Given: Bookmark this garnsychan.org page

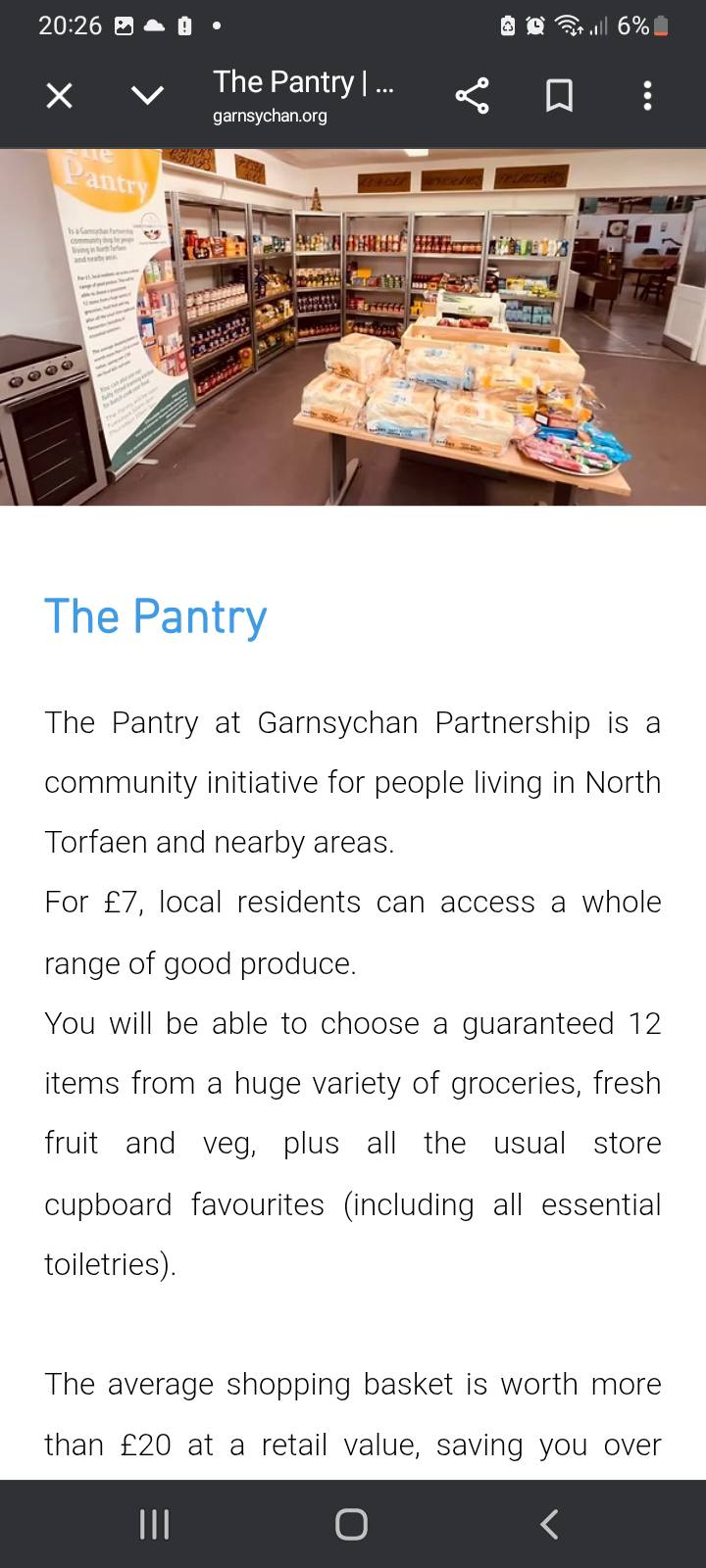Looking at the screenshot, I should (559, 95).
